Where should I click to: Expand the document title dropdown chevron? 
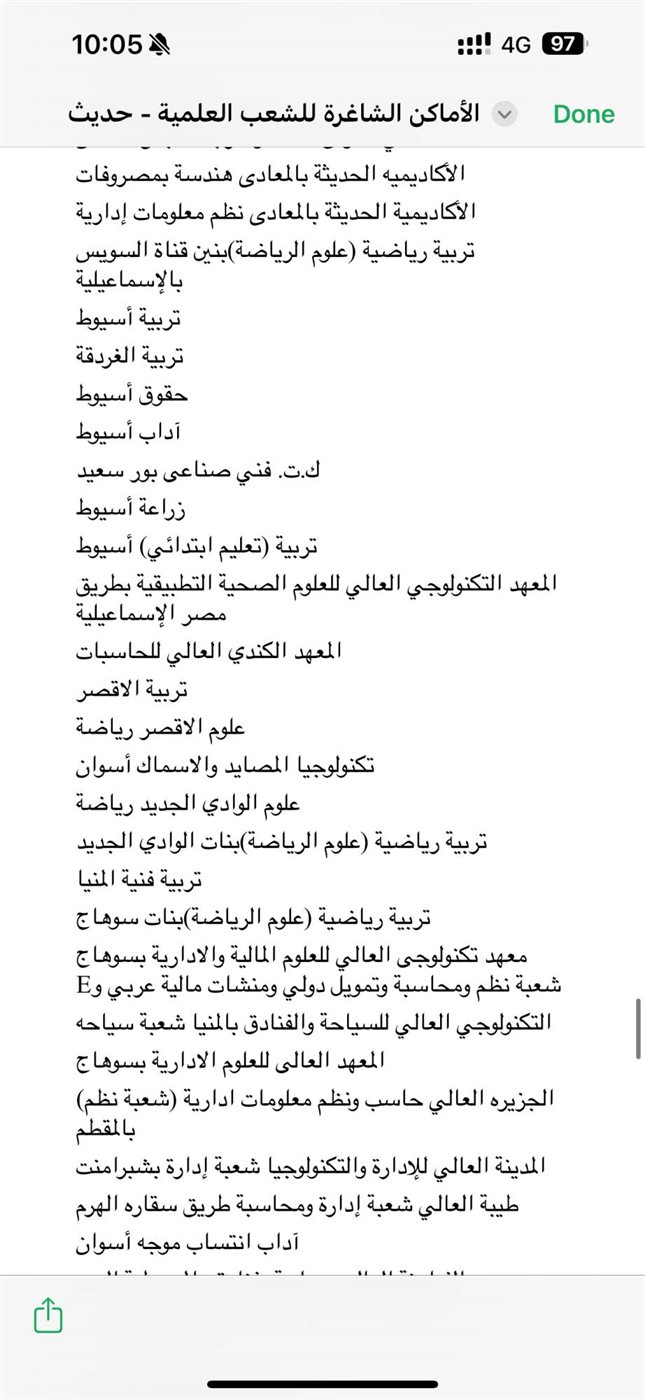[505, 114]
